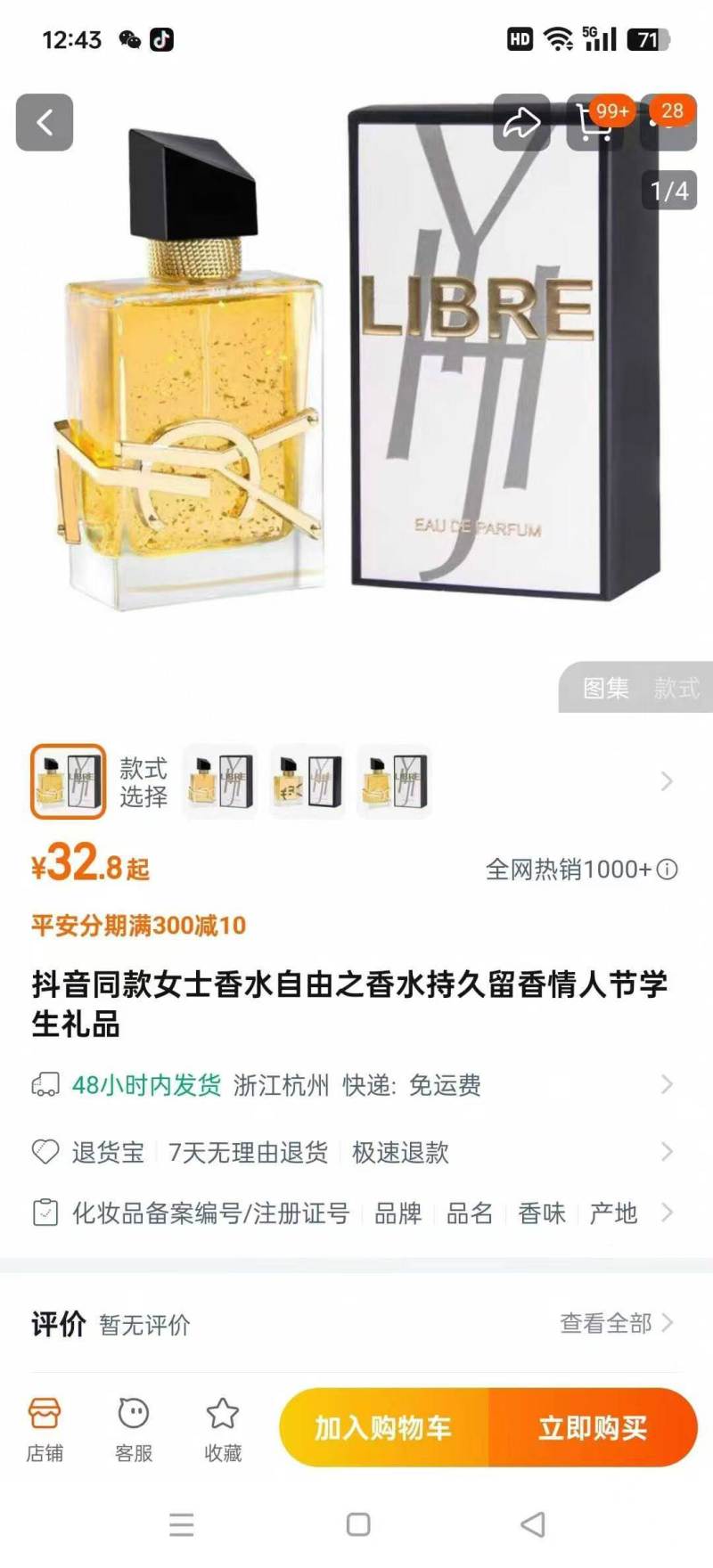The width and height of the screenshot is (713, 1568).
Task: Tap 立即购买 to buy now
Action: (x=593, y=1427)
